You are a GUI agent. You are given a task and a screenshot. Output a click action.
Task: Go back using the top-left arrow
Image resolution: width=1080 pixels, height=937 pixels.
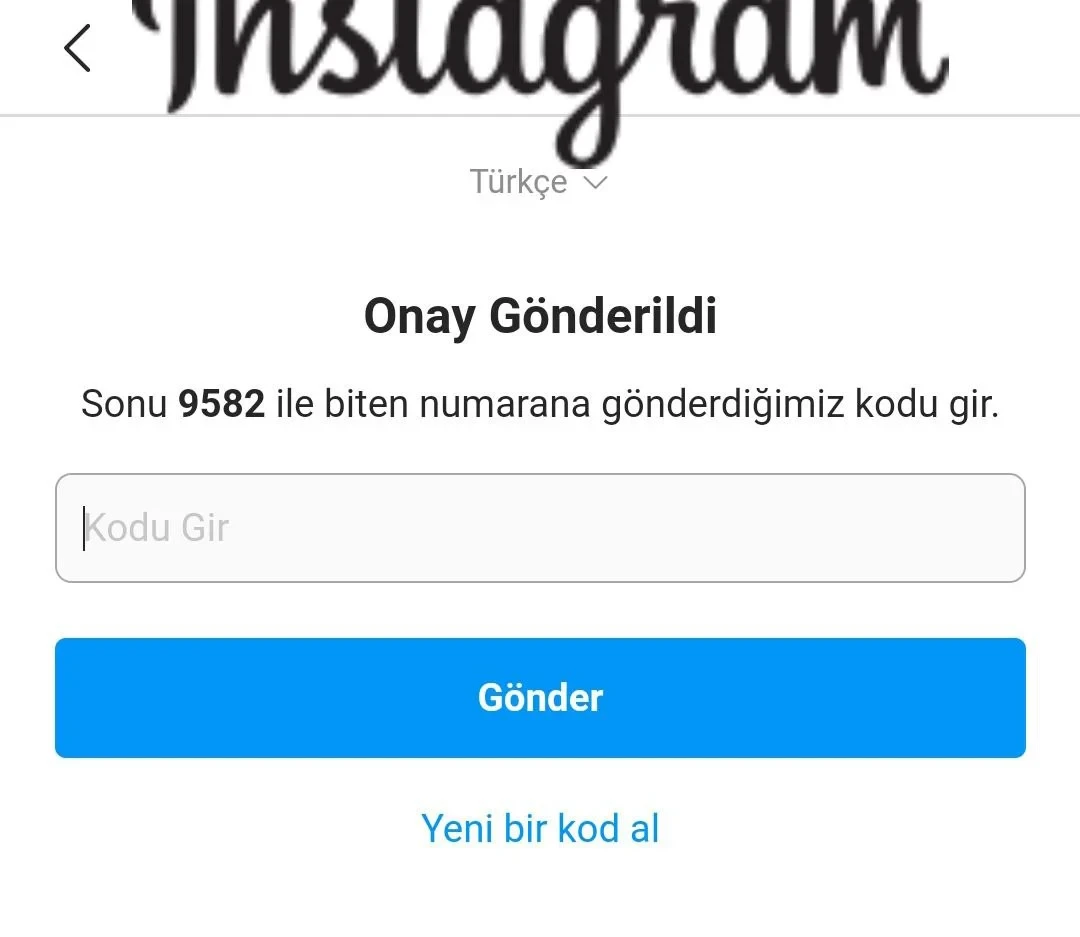pyautogui.click(x=77, y=47)
